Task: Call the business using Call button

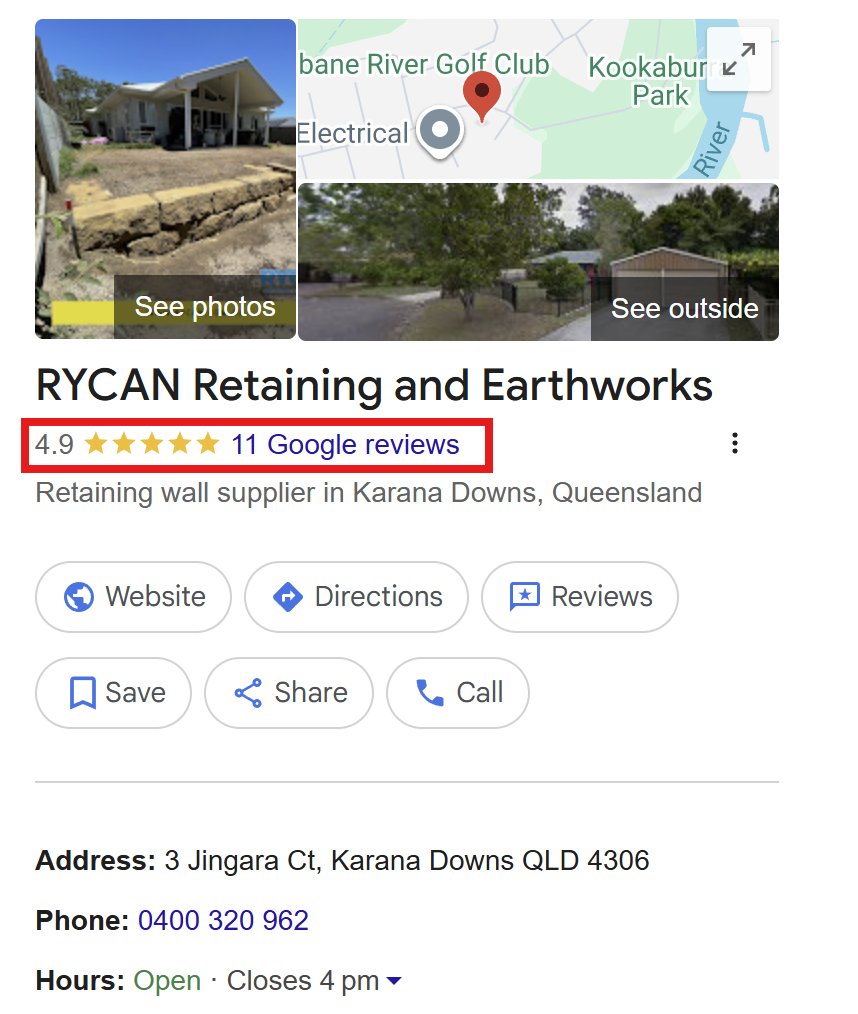Action: 458,693
